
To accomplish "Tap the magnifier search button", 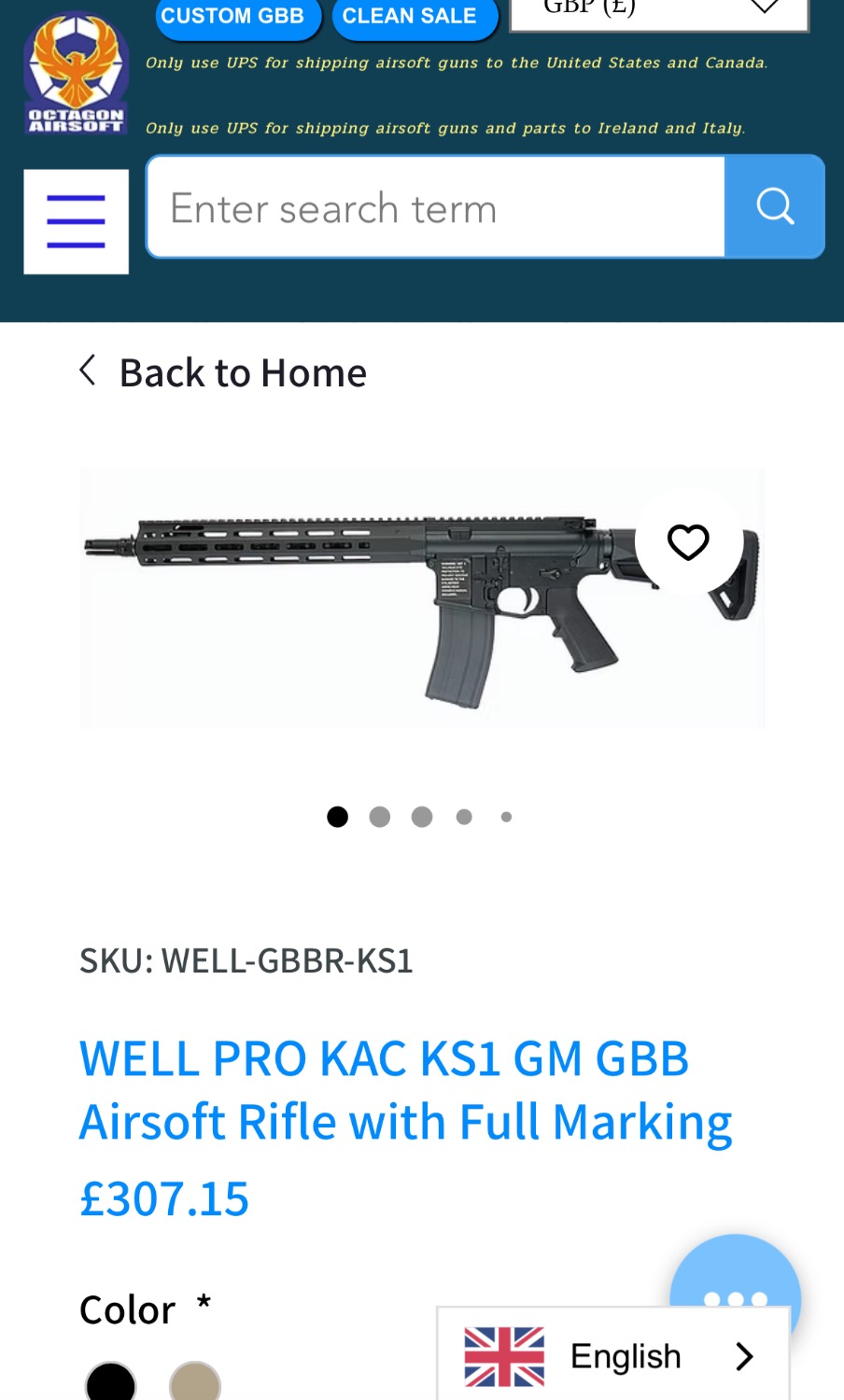I will 774,207.
